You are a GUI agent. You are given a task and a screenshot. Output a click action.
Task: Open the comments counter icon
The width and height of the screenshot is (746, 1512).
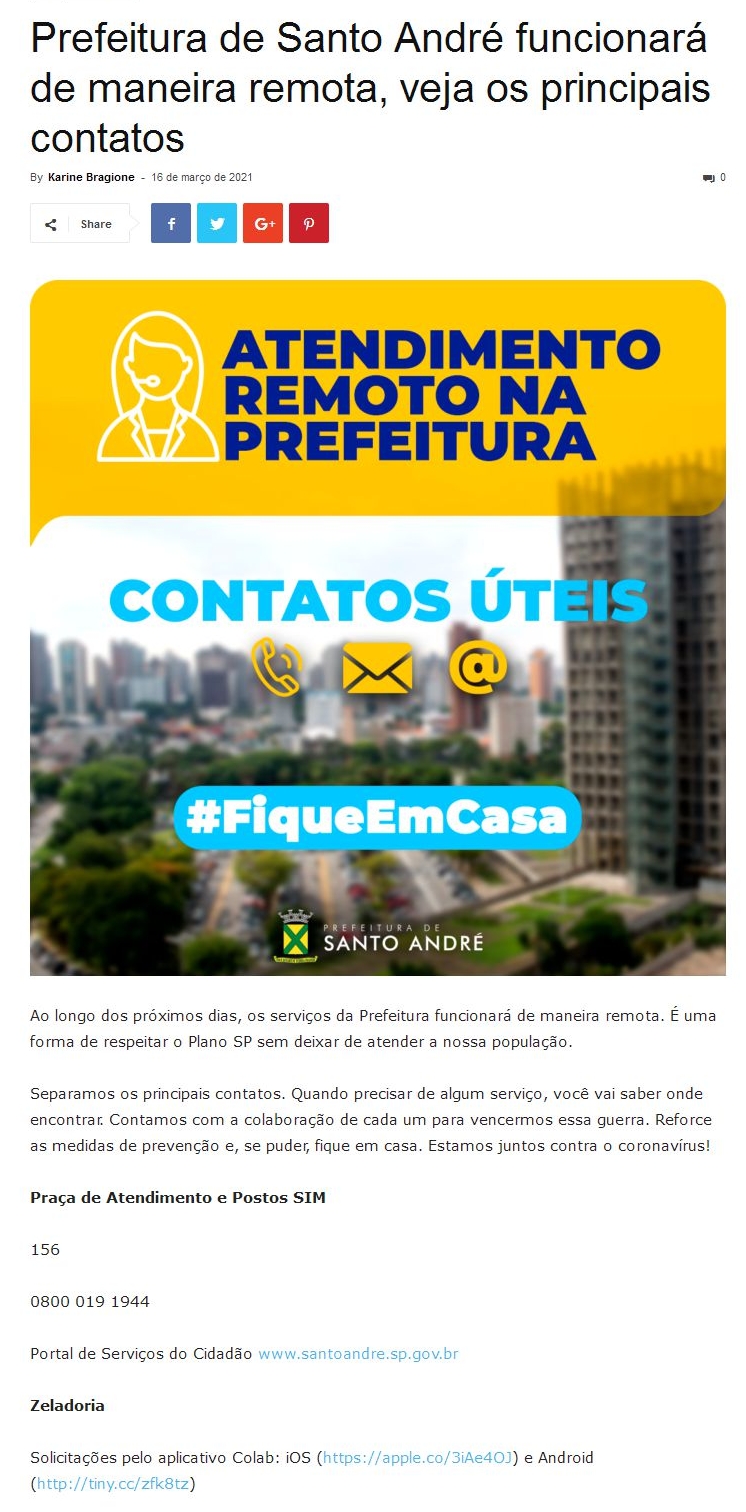[x=714, y=178]
